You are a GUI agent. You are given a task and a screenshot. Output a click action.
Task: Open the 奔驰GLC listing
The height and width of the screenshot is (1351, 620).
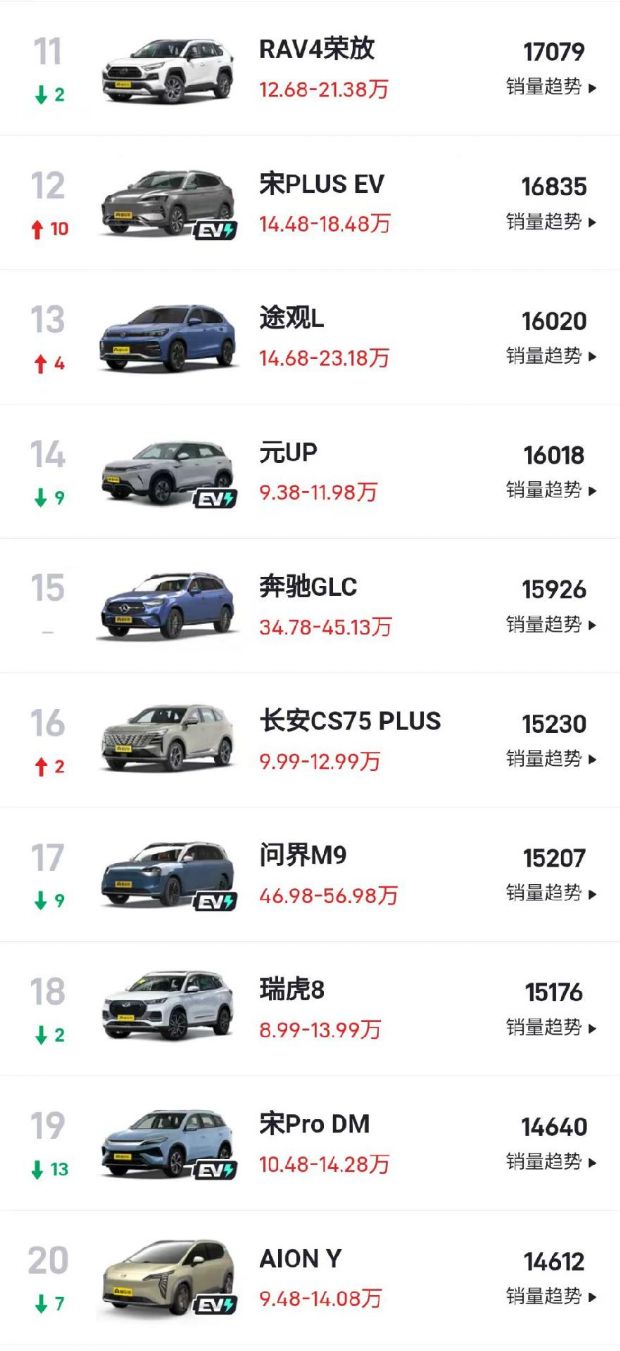pos(307,587)
